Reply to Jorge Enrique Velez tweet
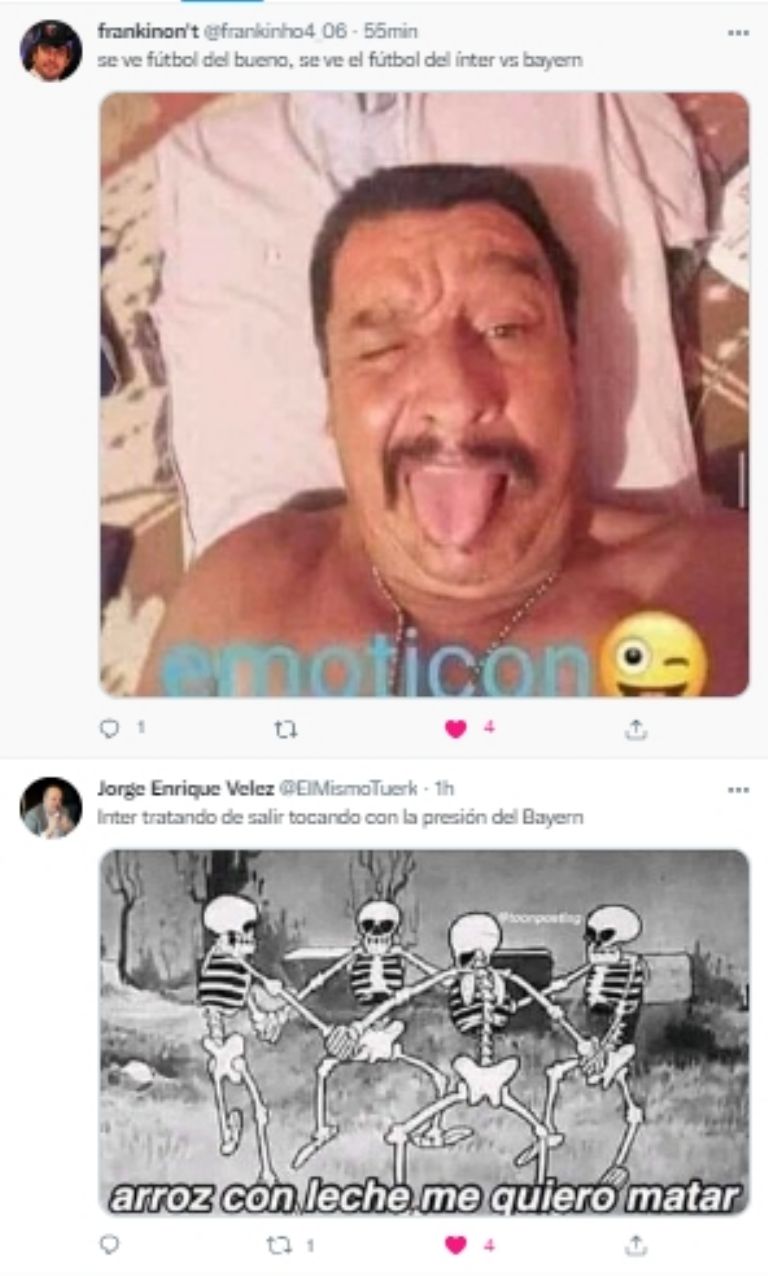The image size is (768, 1276). coord(110,1245)
